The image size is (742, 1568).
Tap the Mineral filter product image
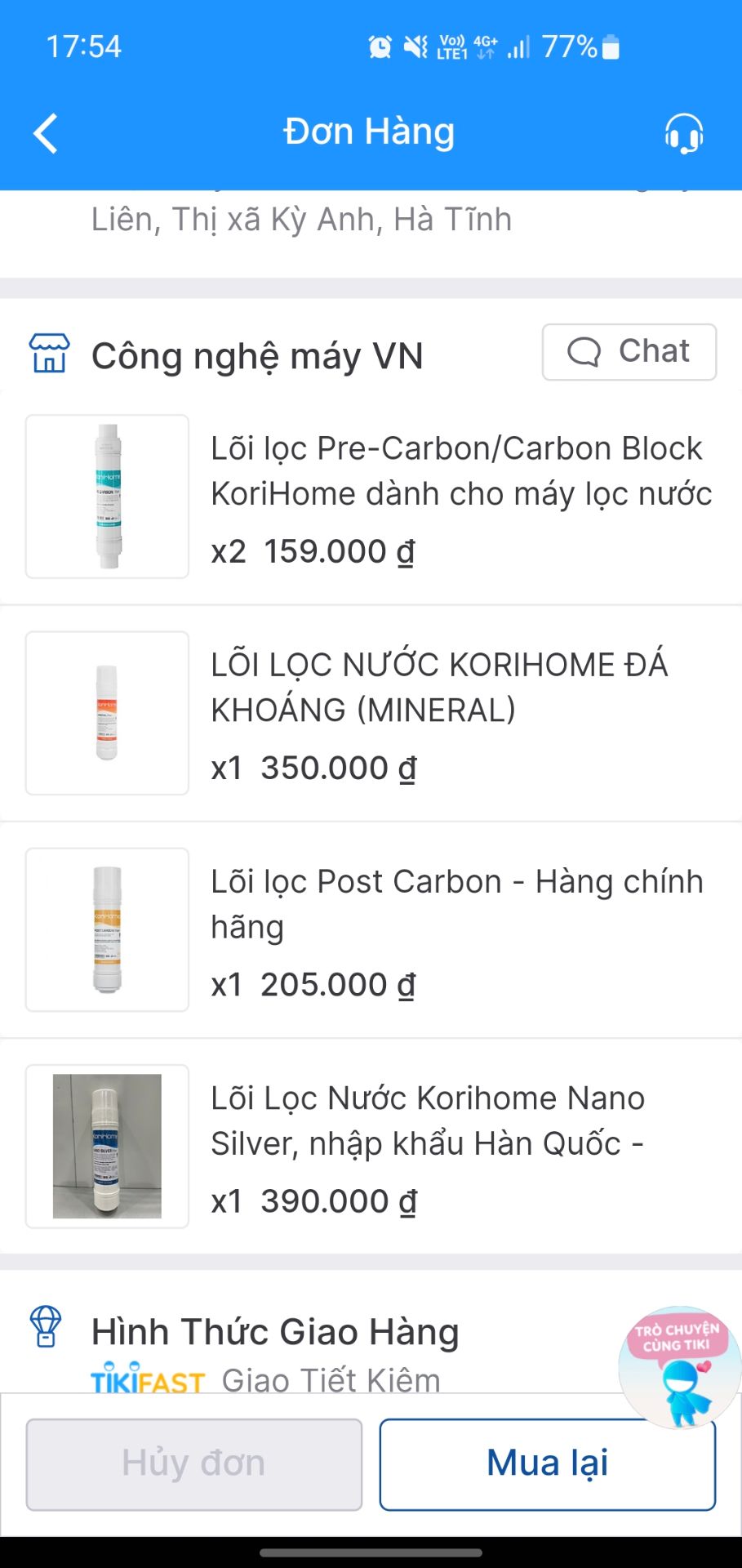(x=107, y=712)
